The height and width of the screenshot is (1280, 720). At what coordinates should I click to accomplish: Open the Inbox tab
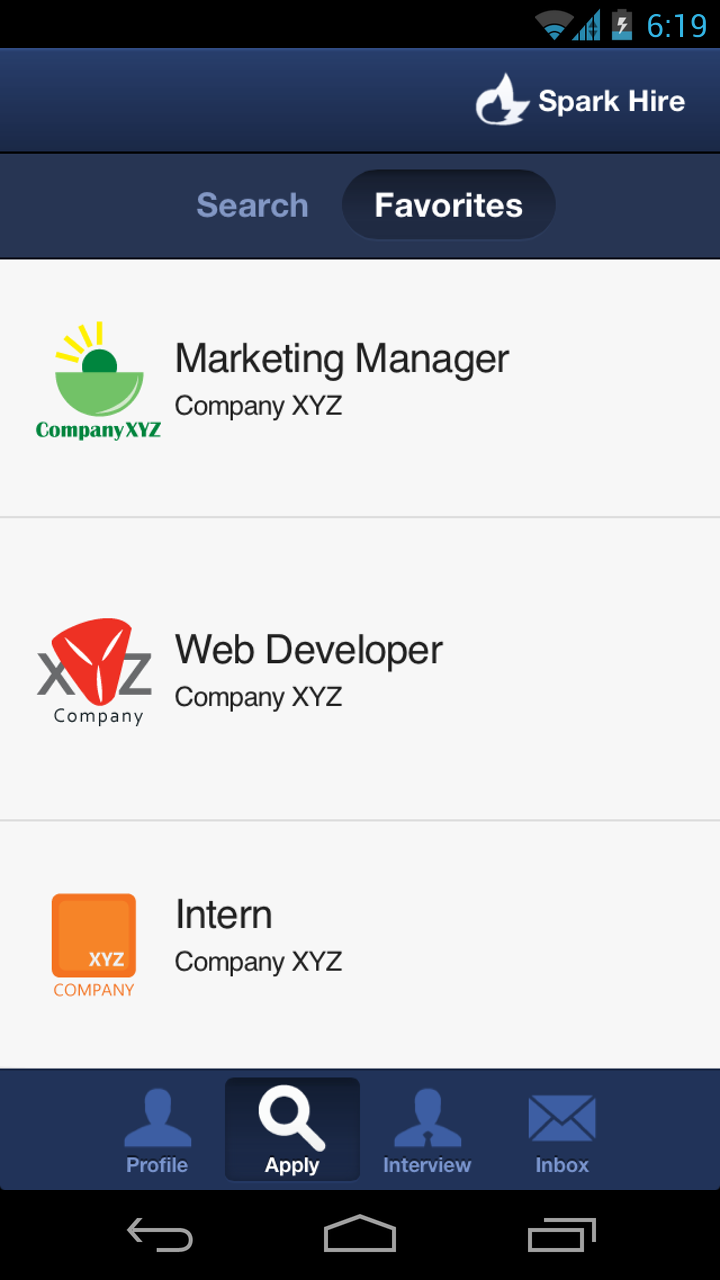[562, 1131]
